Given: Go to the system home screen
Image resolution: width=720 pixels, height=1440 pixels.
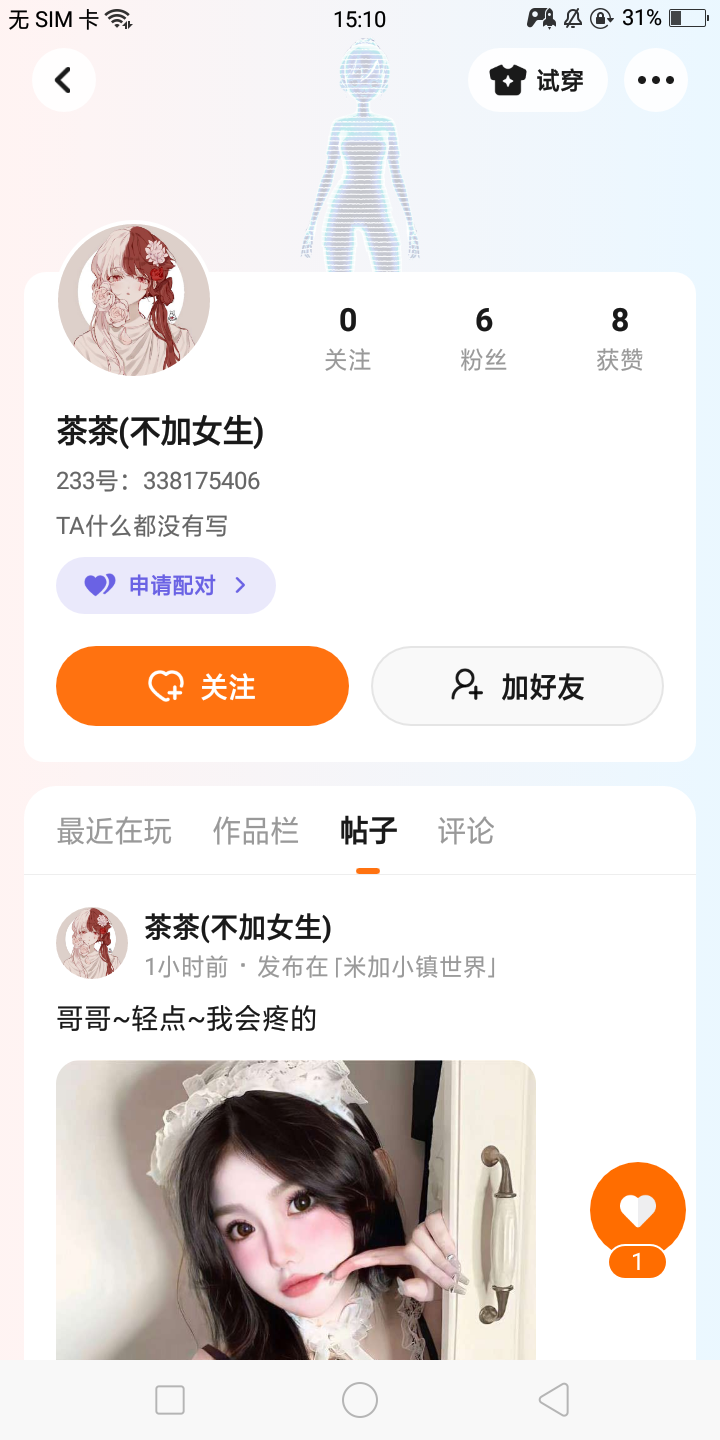Looking at the screenshot, I should coord(360,1400).
